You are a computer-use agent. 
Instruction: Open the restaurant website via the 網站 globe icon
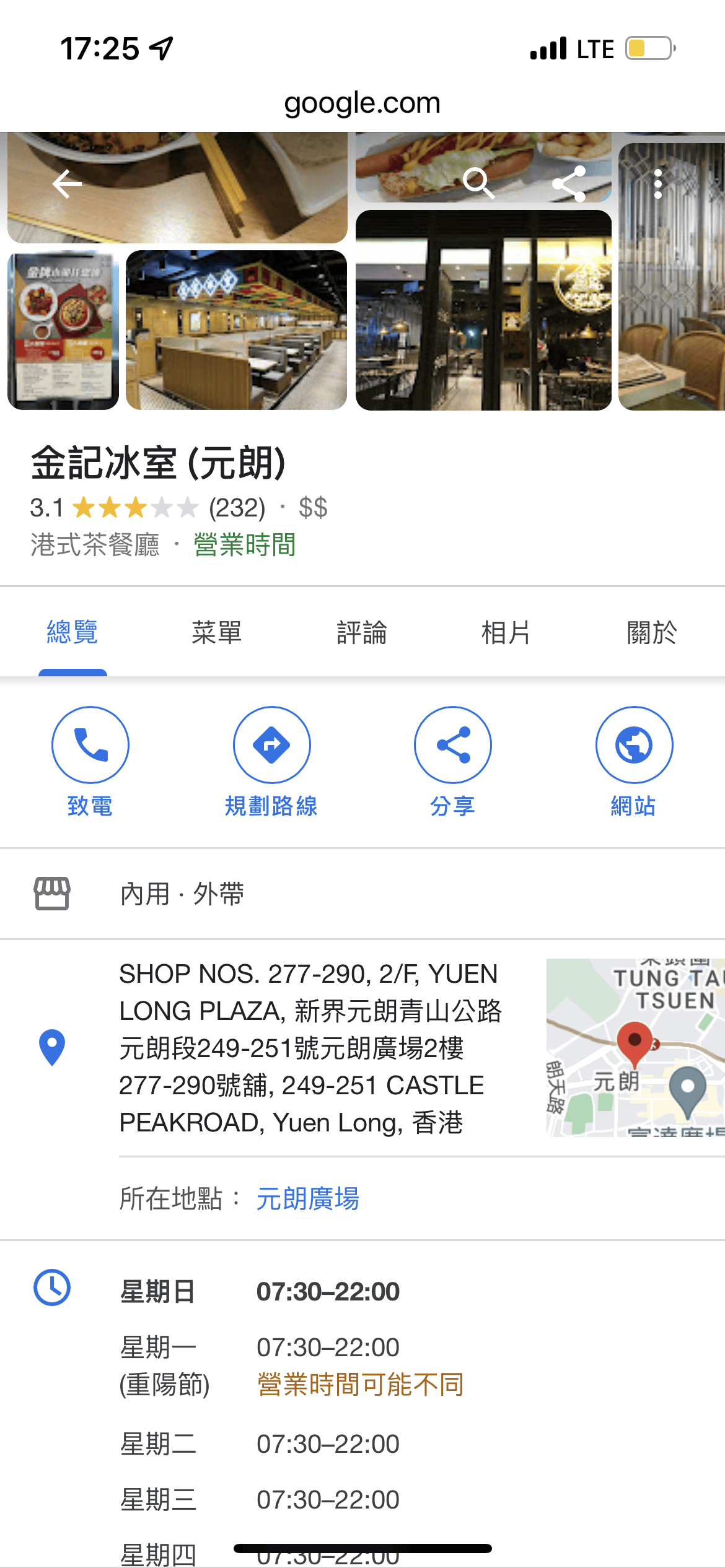pyautogui.click(x=634, y=745)
